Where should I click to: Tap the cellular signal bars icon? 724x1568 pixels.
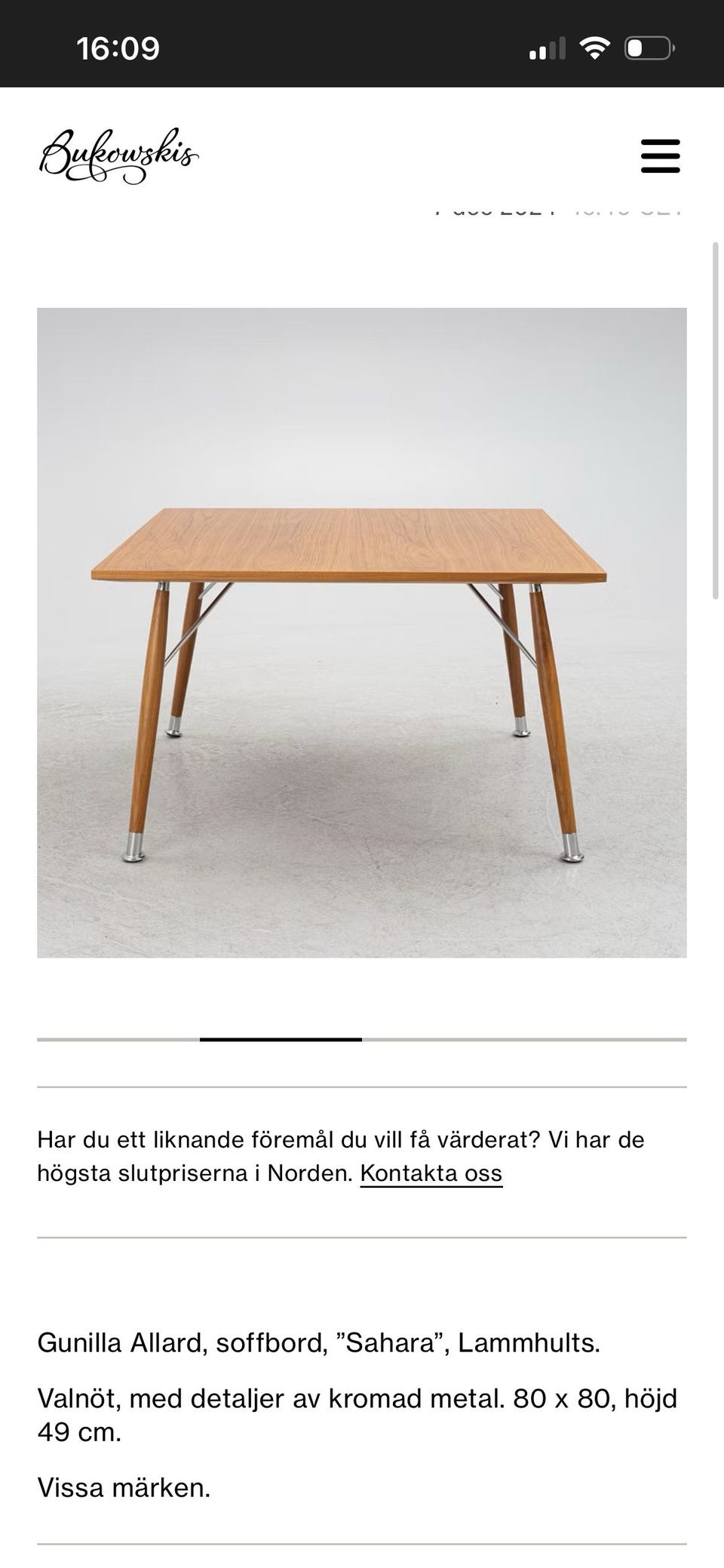(548, 48)
